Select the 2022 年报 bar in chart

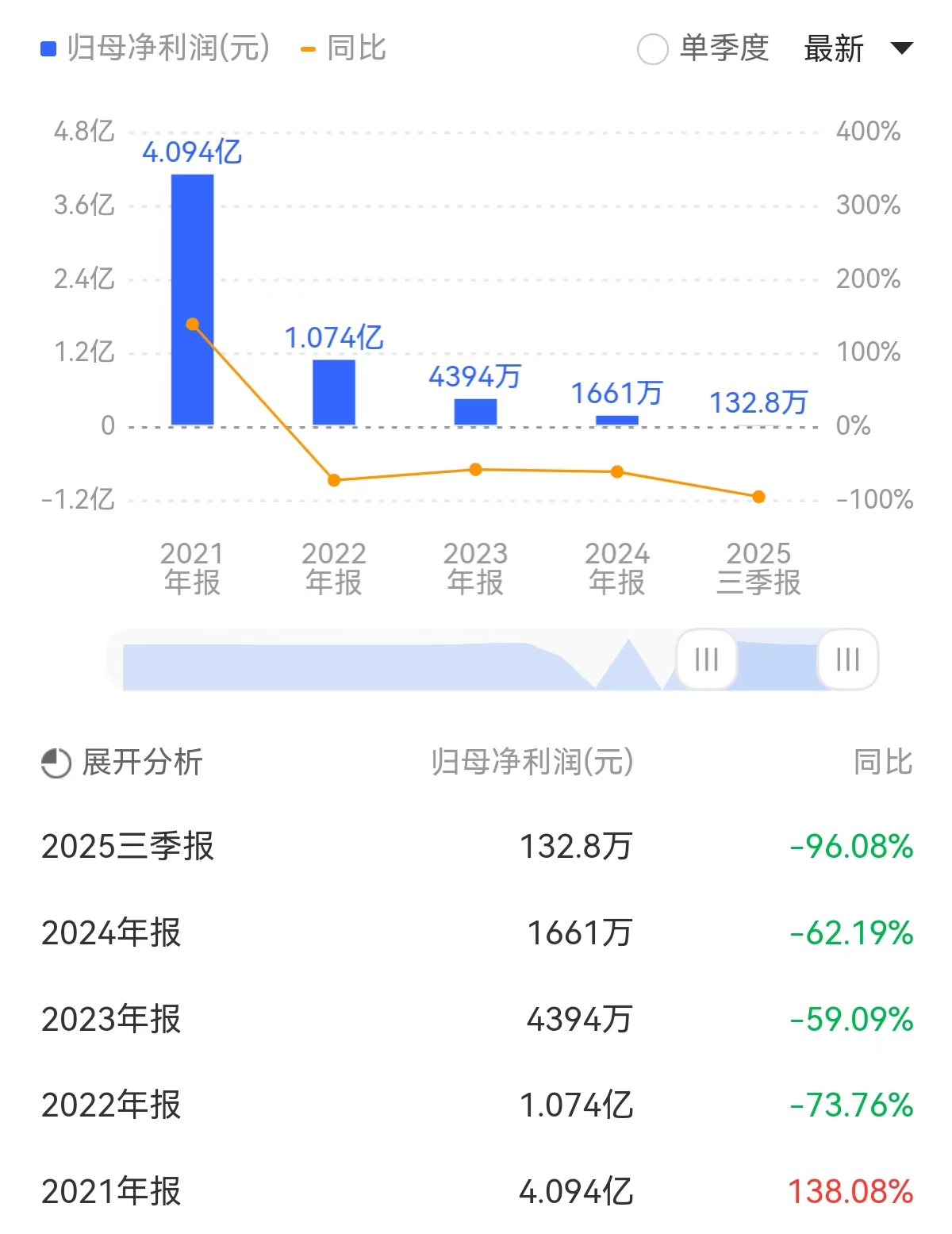(x=334, y=392)
